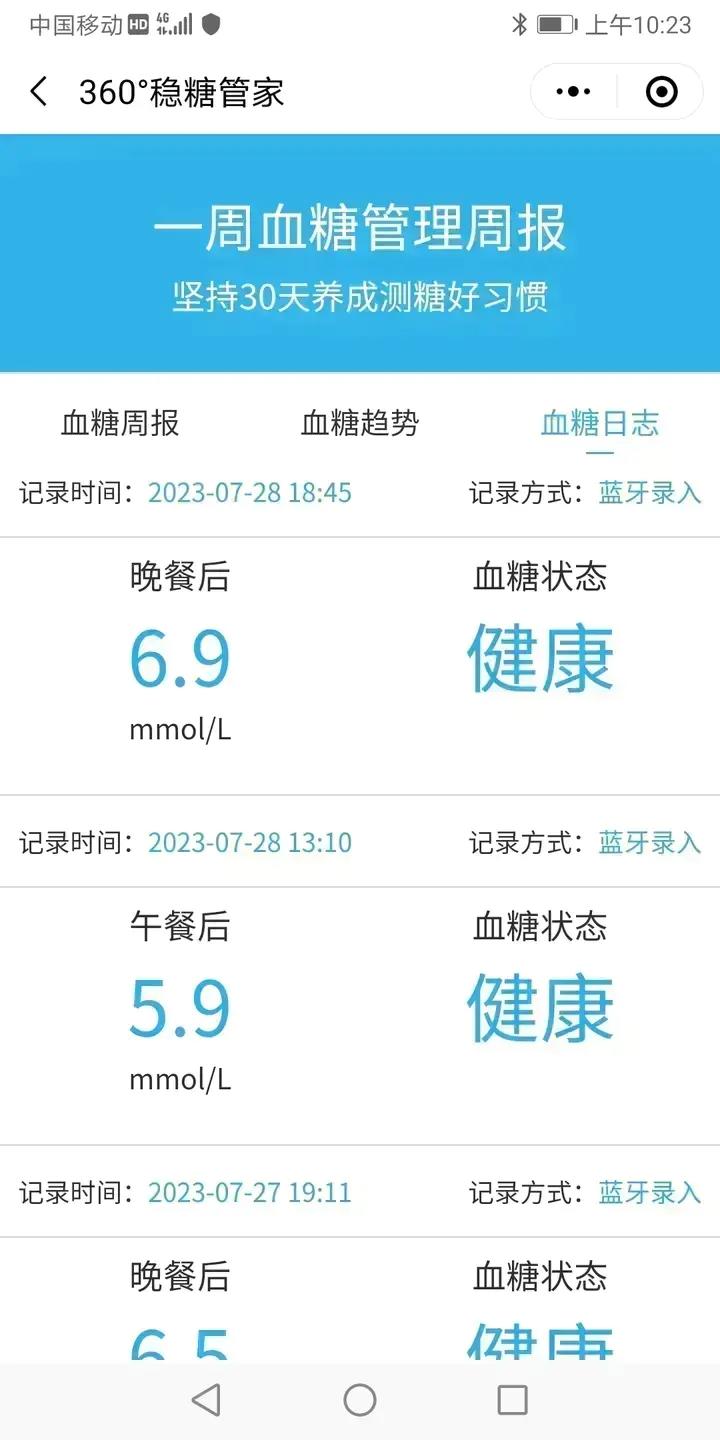Switch to the 血糖趋势 tab
The image size is (720, 1440).
click(x=360, y=423)
